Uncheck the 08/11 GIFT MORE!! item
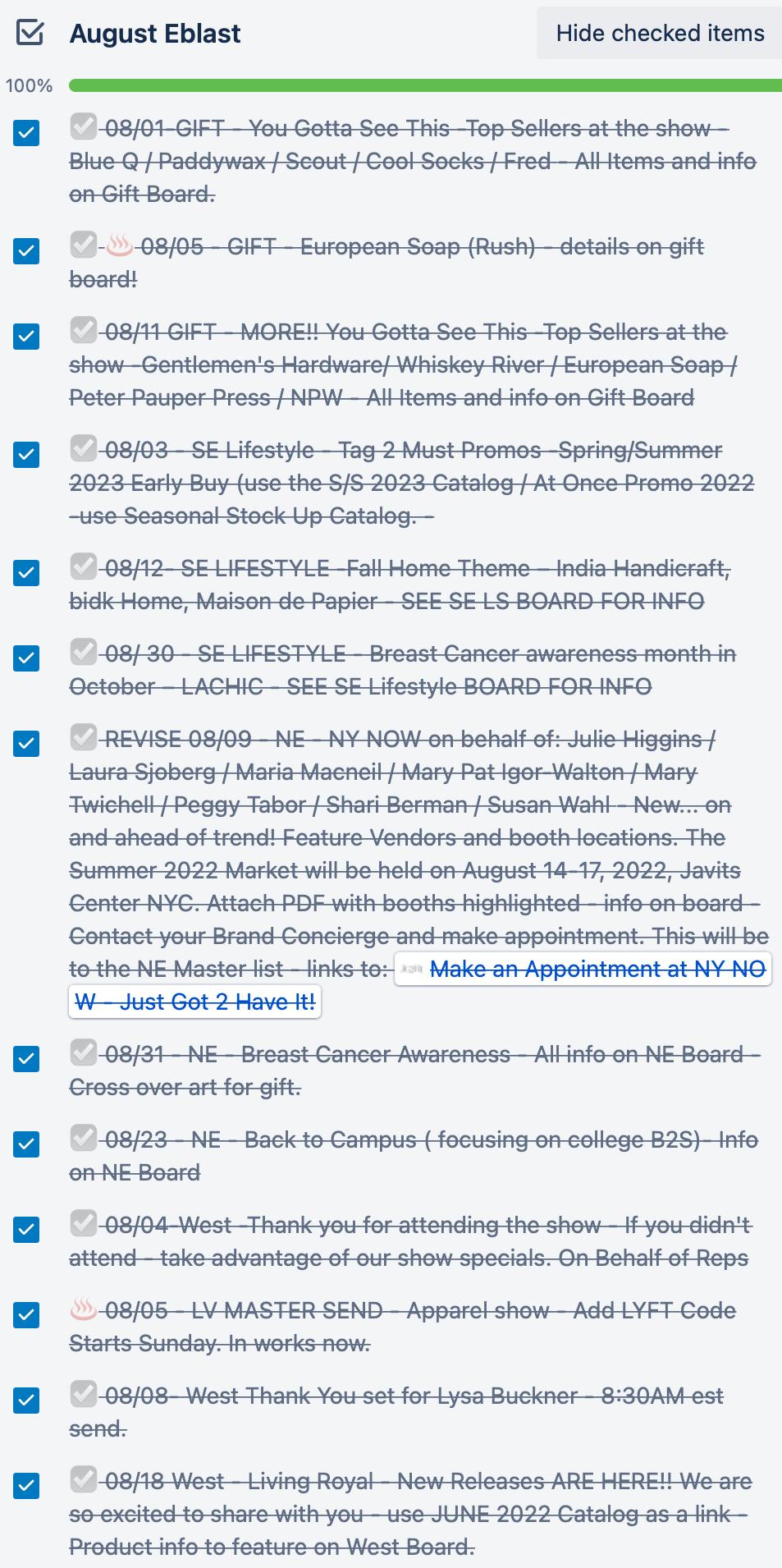This screenshot has width=782, height=1568. (26, 337)
